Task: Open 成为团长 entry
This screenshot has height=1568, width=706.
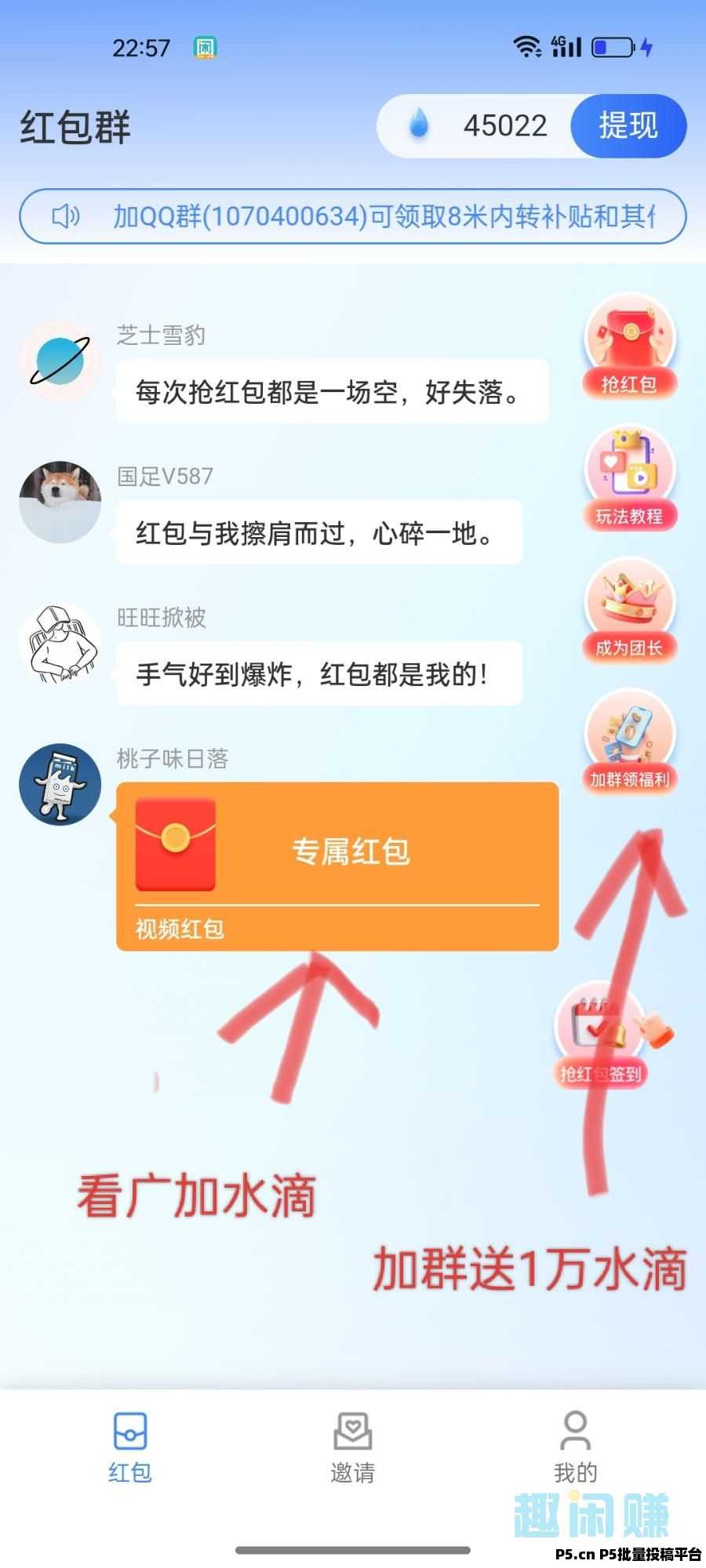Action: point(629,610)
